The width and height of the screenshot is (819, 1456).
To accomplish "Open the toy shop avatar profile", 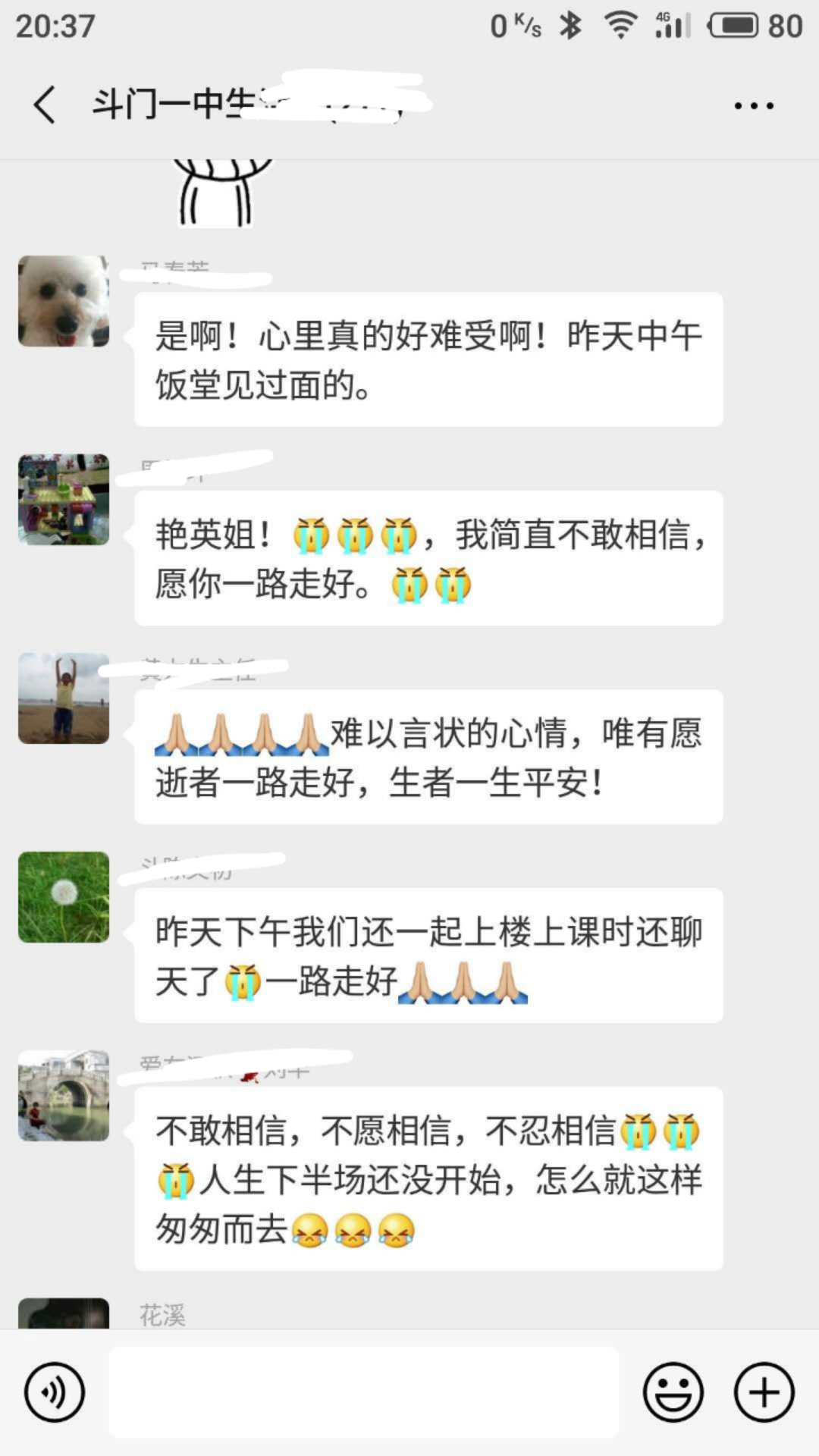I will 64,500.
